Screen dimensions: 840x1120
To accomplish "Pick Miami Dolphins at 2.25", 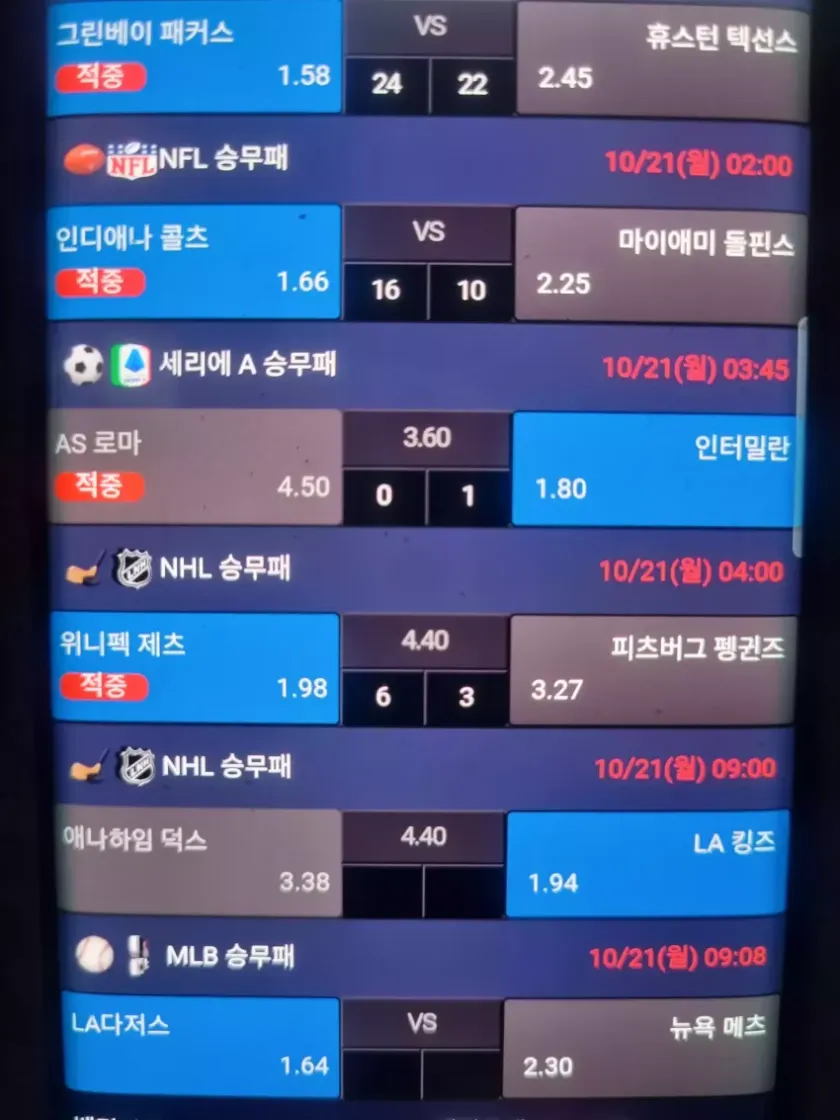I will point(660,265).
